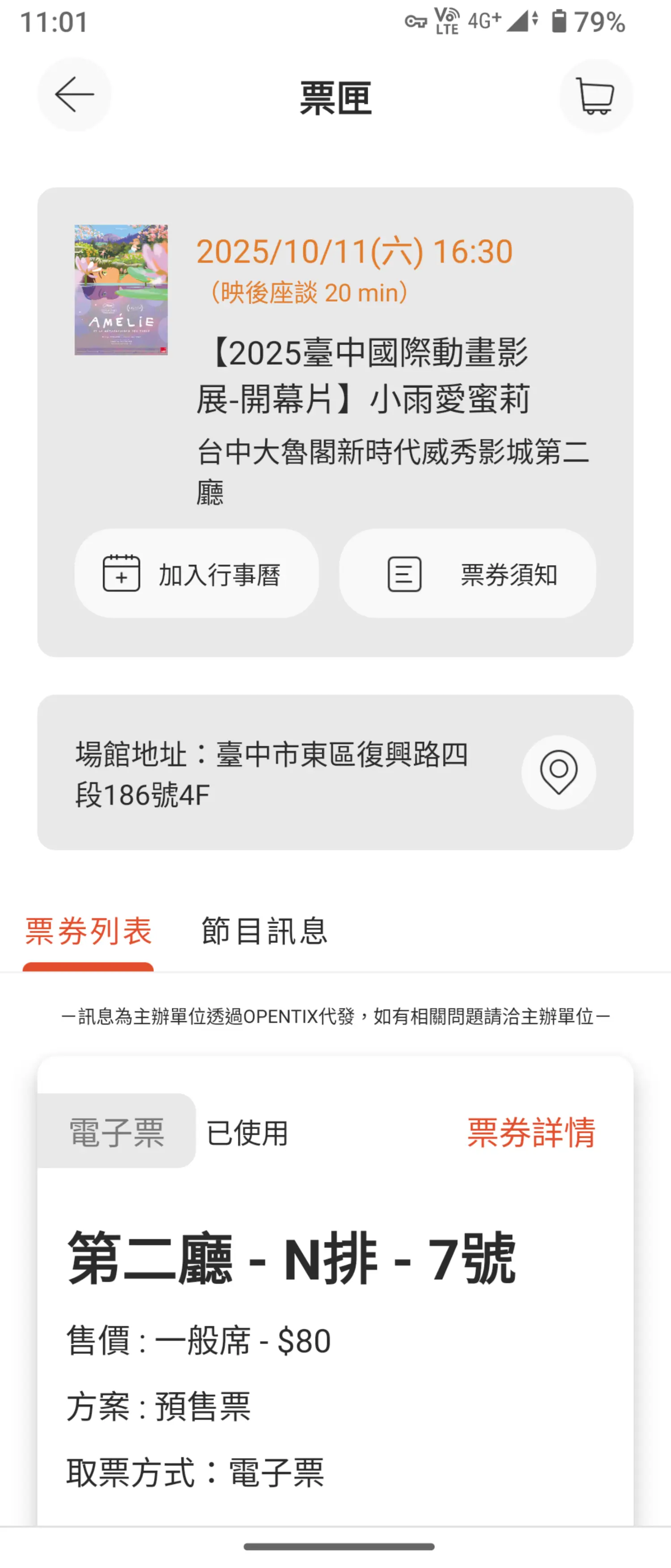The height and width of the screenshot is (1568, 671).
Task: Open 票券須知 ticket notice
Action: tap(467, 573)
